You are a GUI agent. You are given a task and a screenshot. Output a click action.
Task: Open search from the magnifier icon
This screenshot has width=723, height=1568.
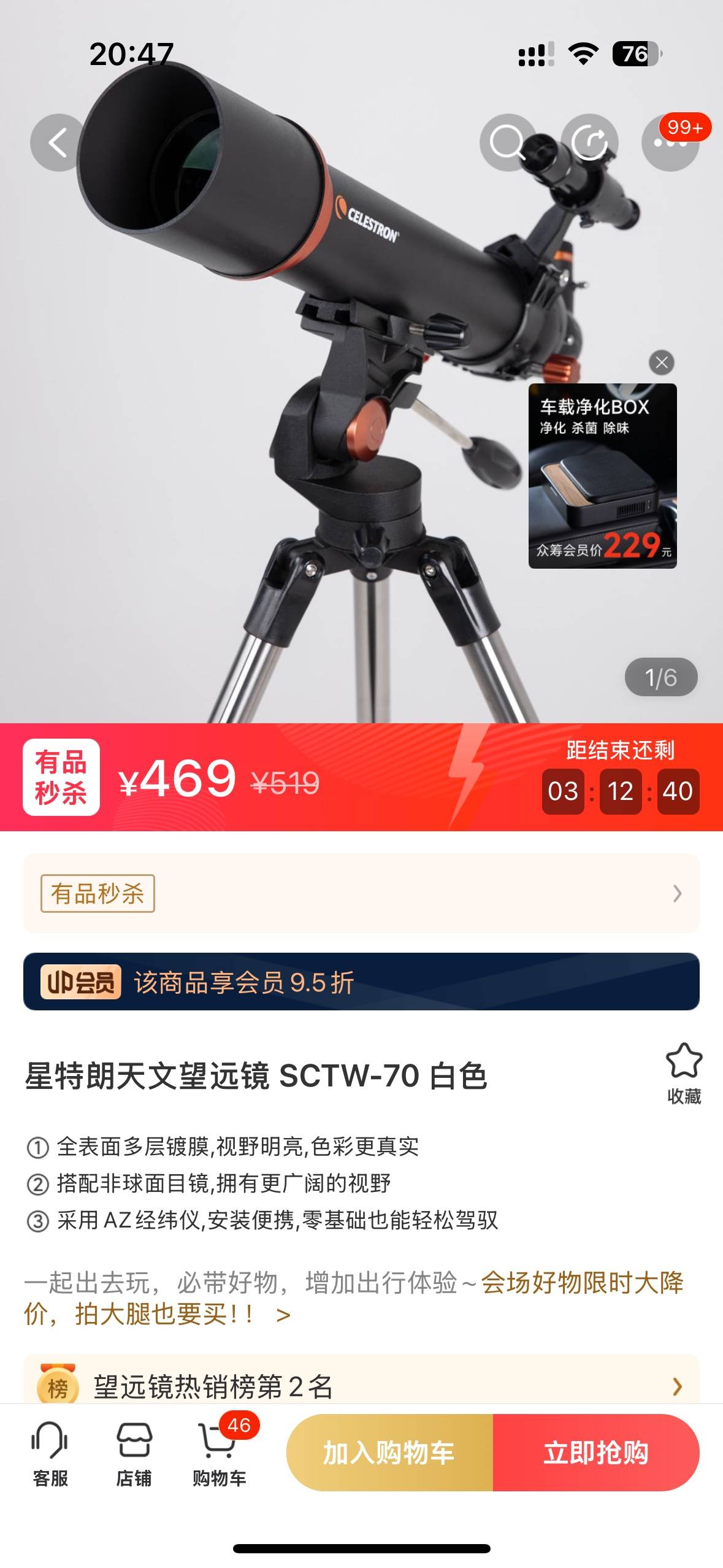tap(507, 143)
